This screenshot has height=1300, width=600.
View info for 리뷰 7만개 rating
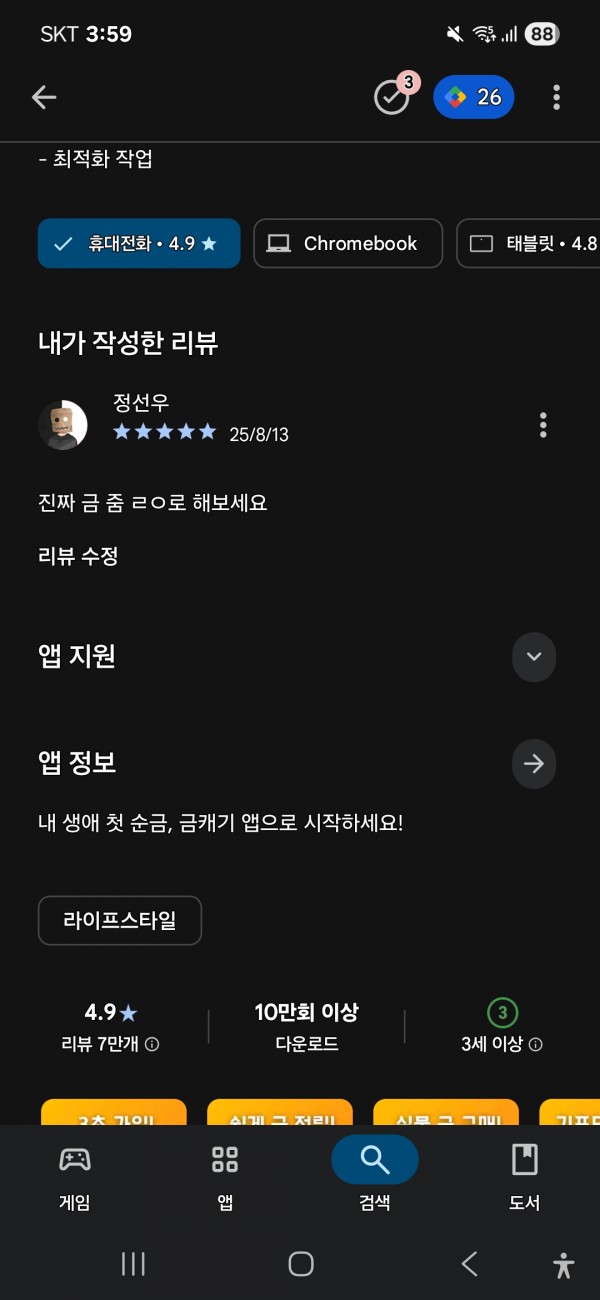152,1044
